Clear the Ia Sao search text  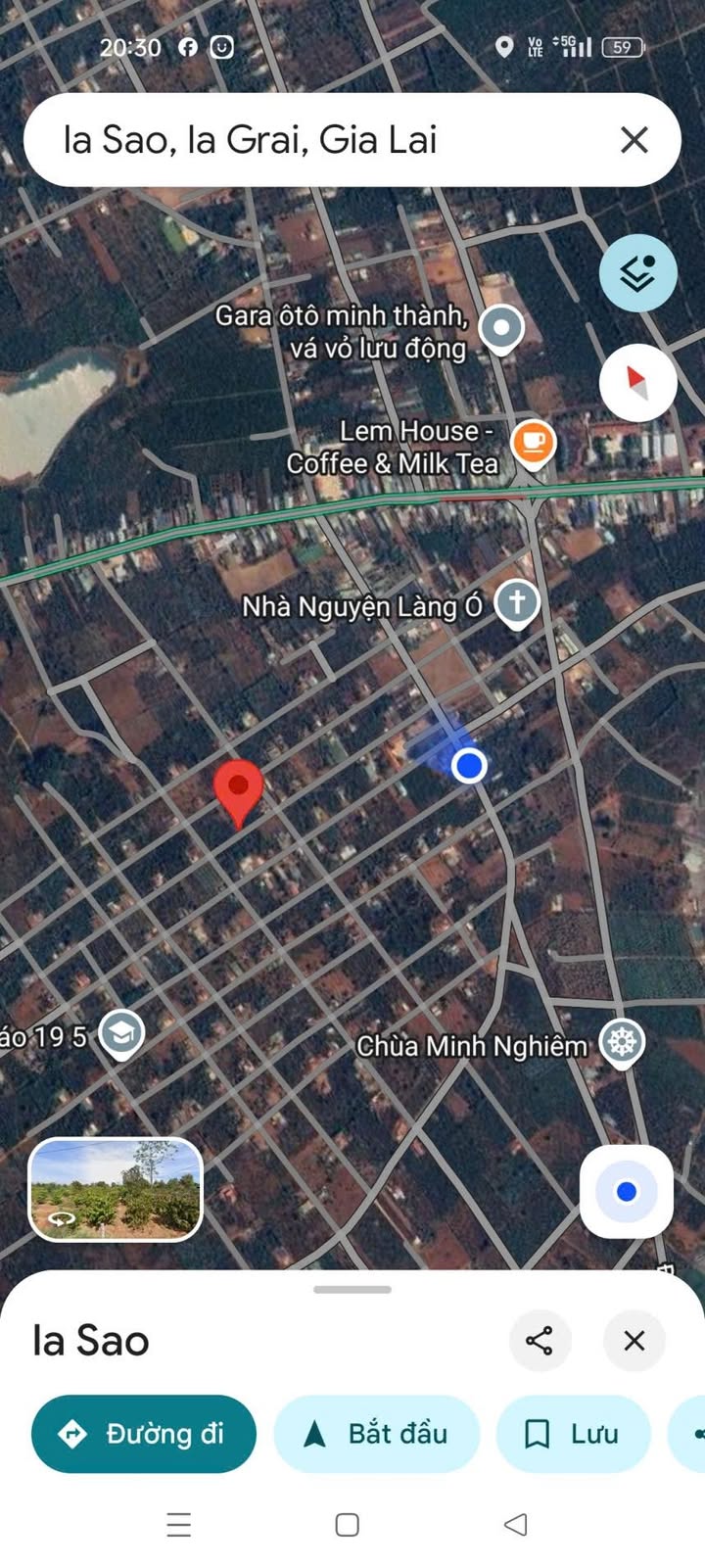(634, 140)
